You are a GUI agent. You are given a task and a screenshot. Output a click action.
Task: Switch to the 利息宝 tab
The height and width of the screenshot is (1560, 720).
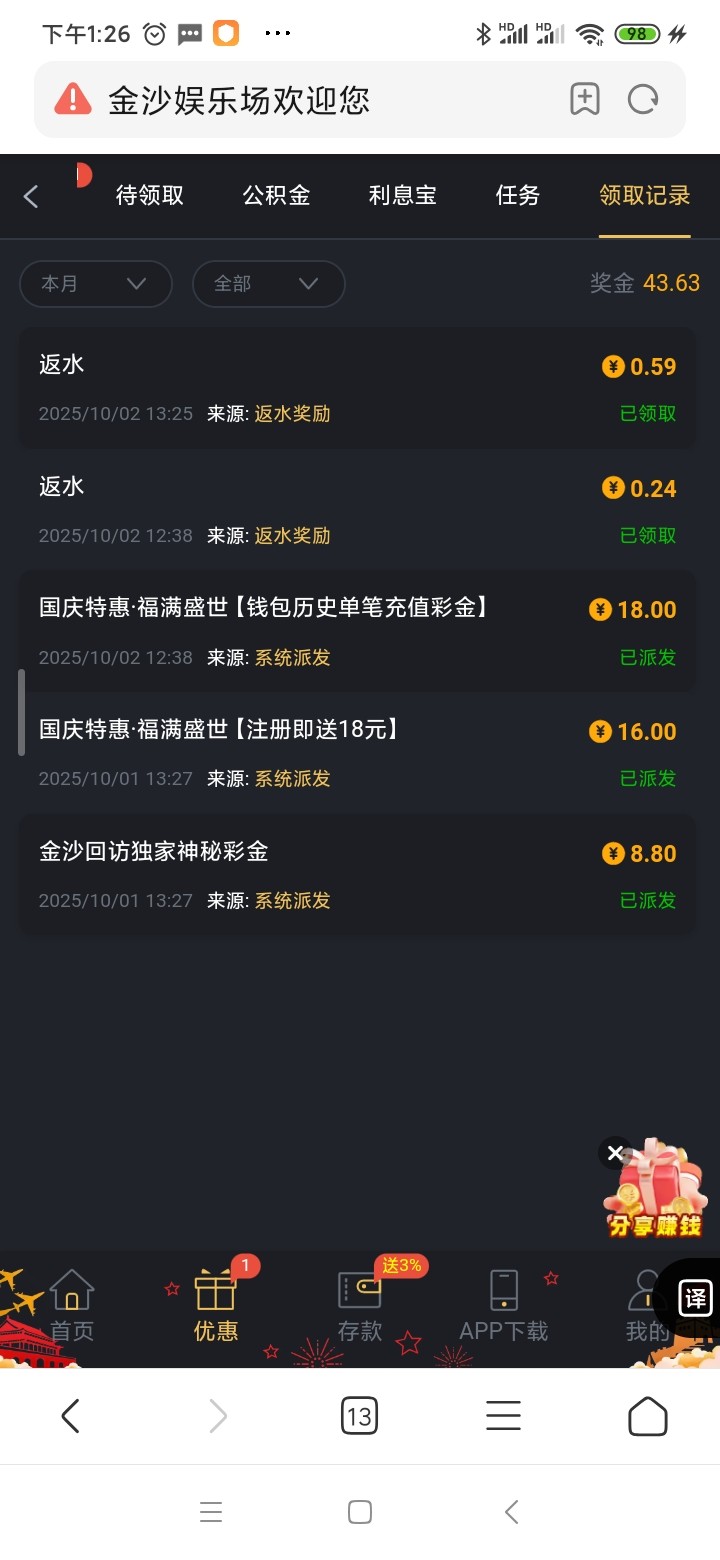click(x=402, y=196)
